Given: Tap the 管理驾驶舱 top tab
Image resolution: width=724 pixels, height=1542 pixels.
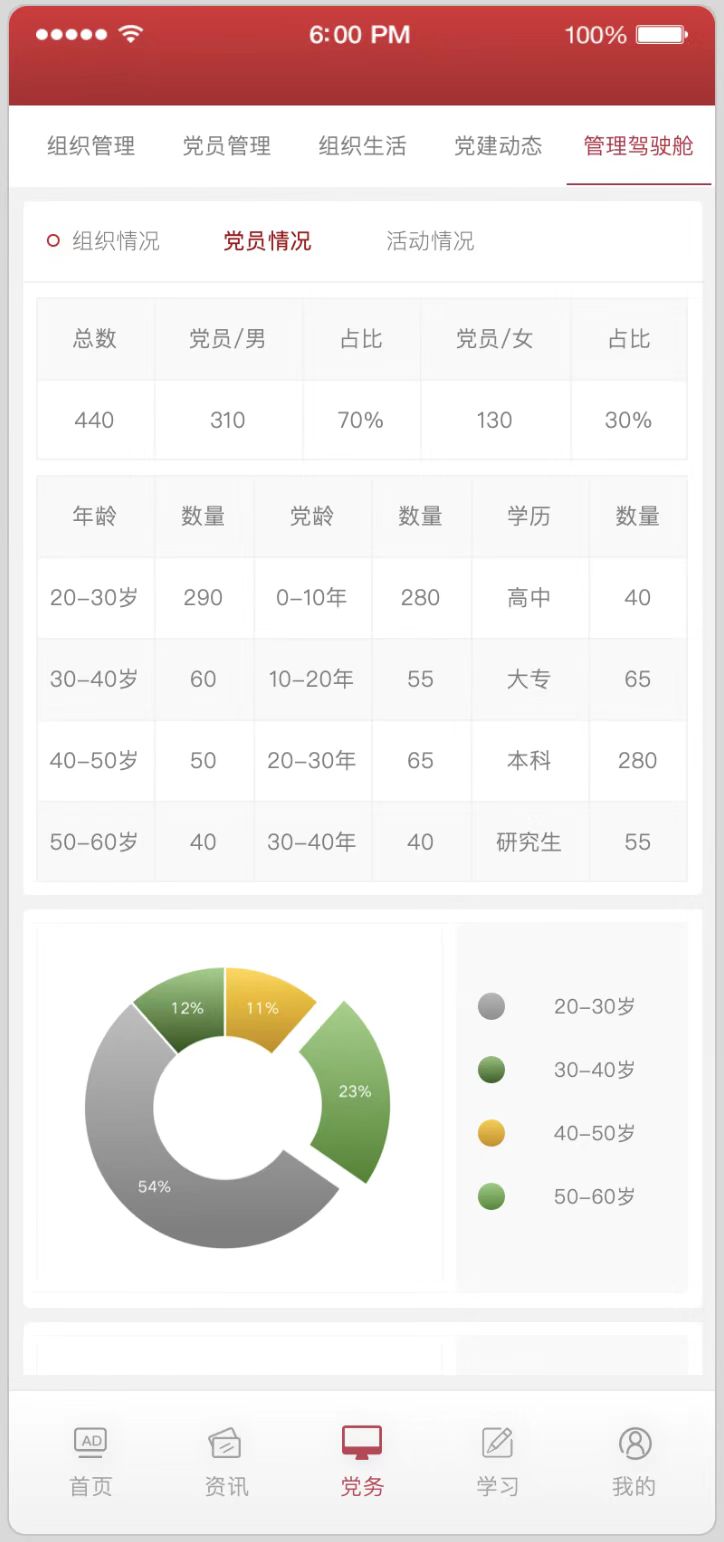Looking at the screenshot, I should (x=639, y=146).
